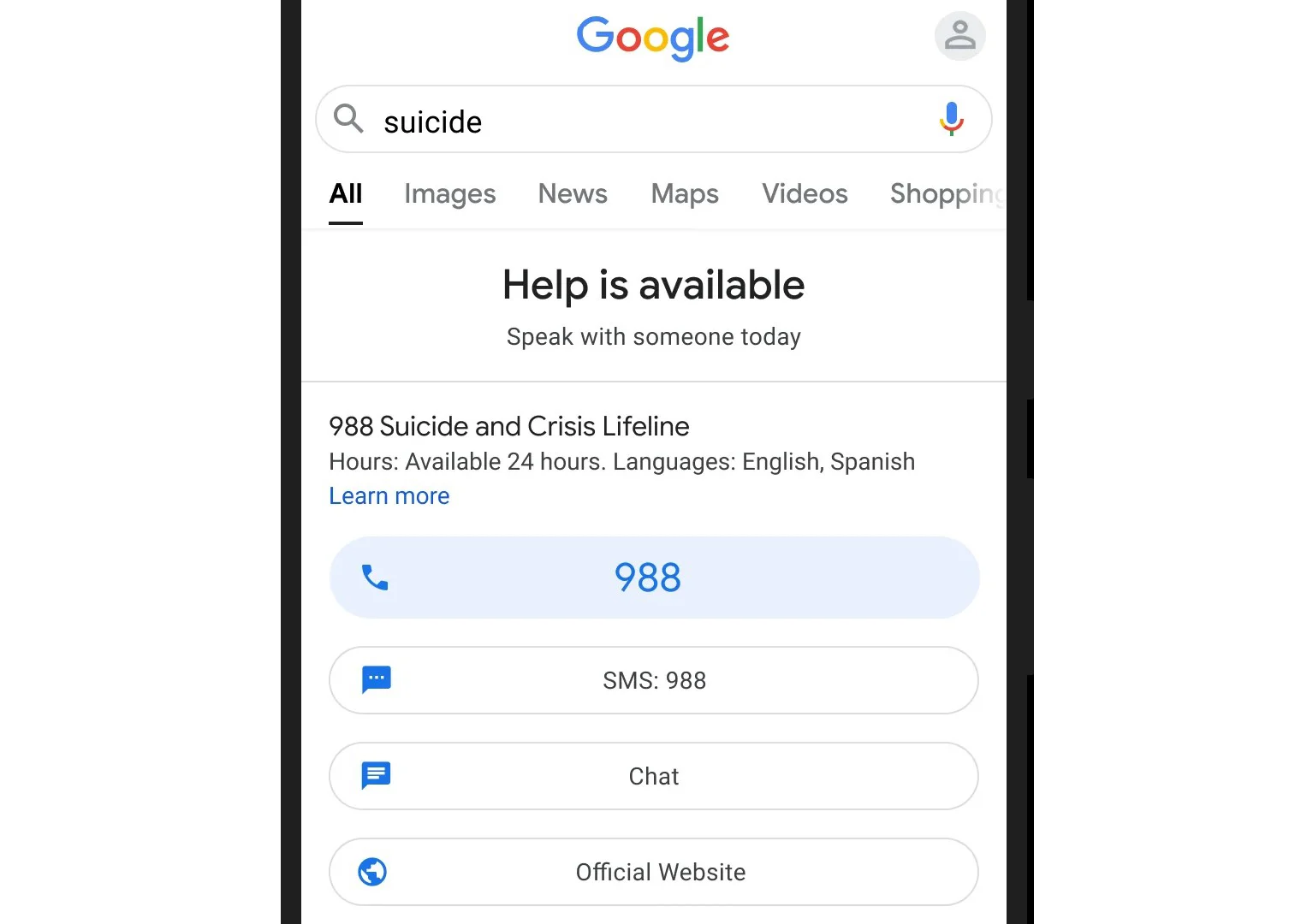Viewport: 1289px width, 924px height.
Task: Tap the Google logo
Action: pos(652,38)
